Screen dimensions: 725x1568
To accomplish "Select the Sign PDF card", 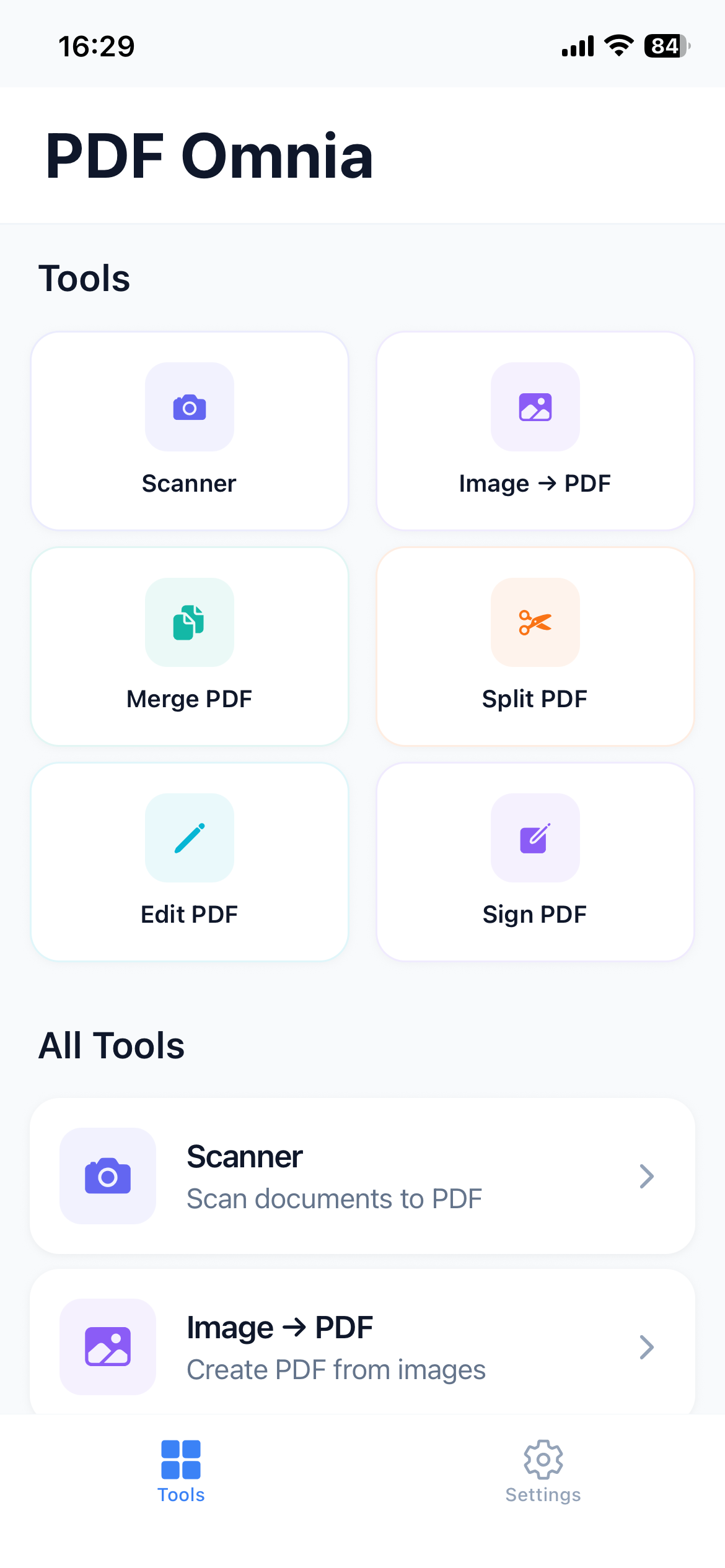I will point(535,861).
